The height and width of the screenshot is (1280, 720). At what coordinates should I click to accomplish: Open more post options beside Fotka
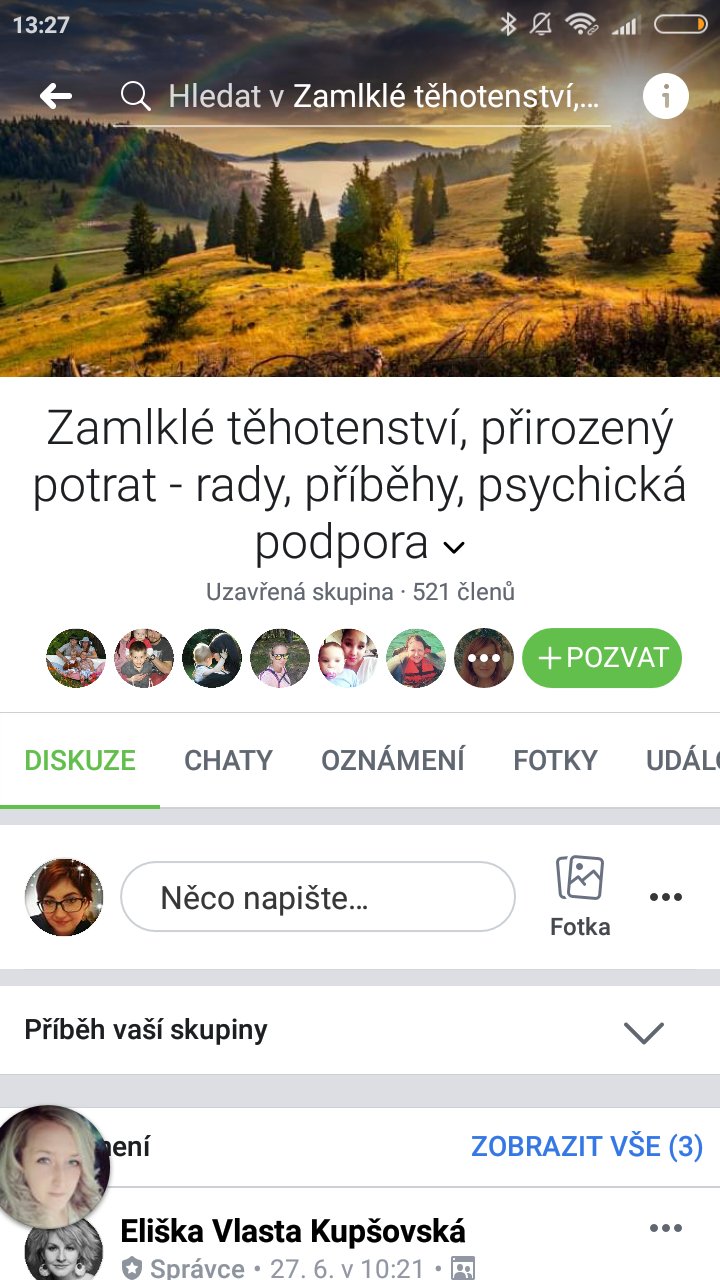coord(666,897)
